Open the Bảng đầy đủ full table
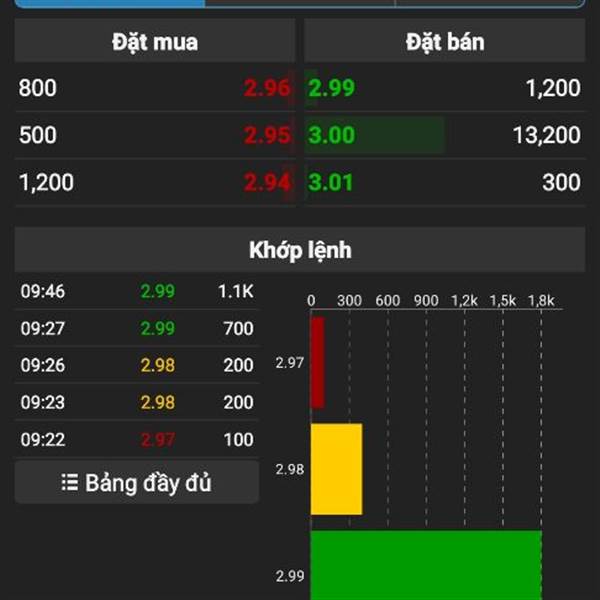This screenshot has height=600, width=600. pyautogui.click(x=137, y=483)
